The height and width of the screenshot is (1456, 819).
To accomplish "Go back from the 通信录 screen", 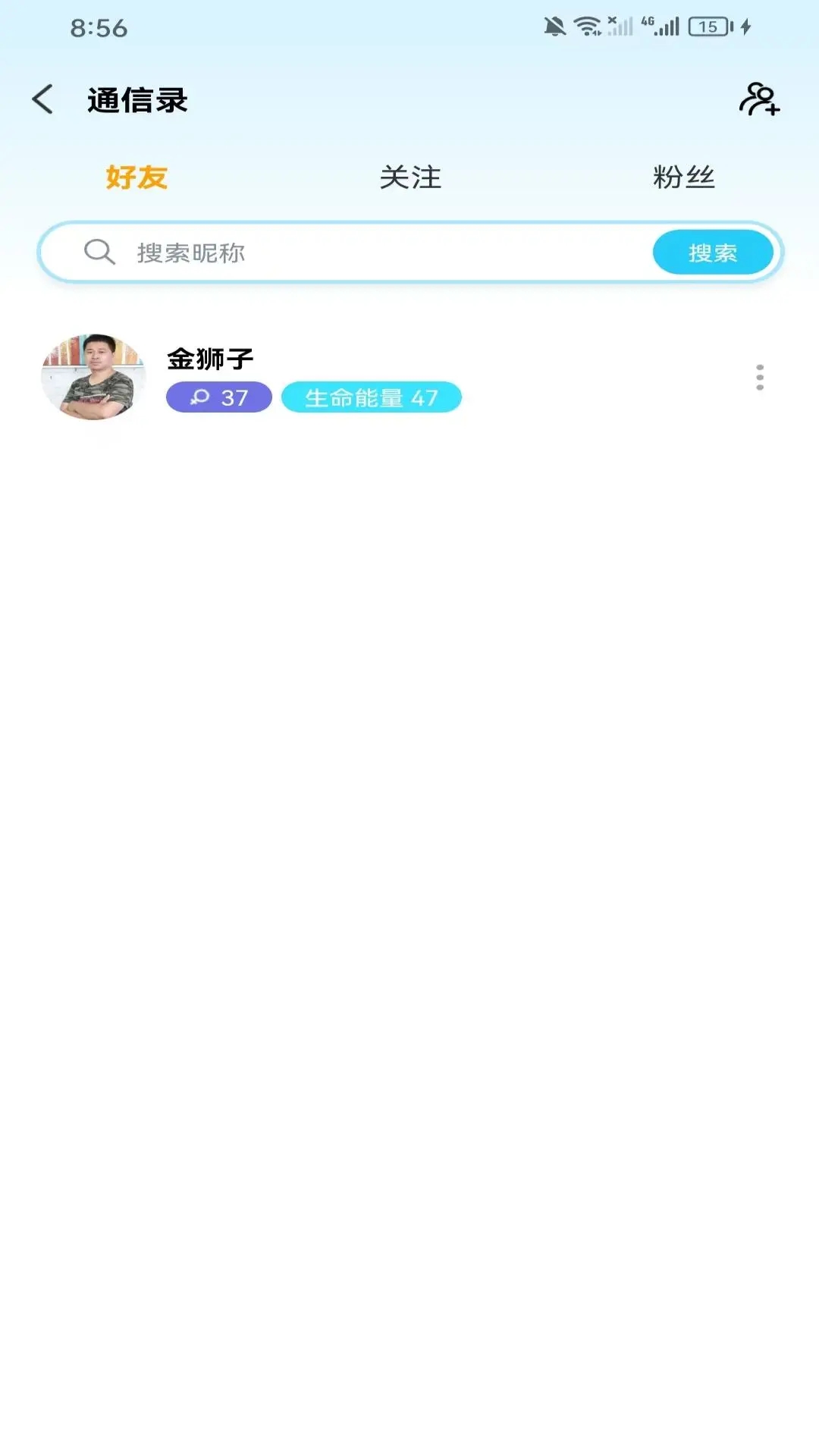I will click(42, 99).
